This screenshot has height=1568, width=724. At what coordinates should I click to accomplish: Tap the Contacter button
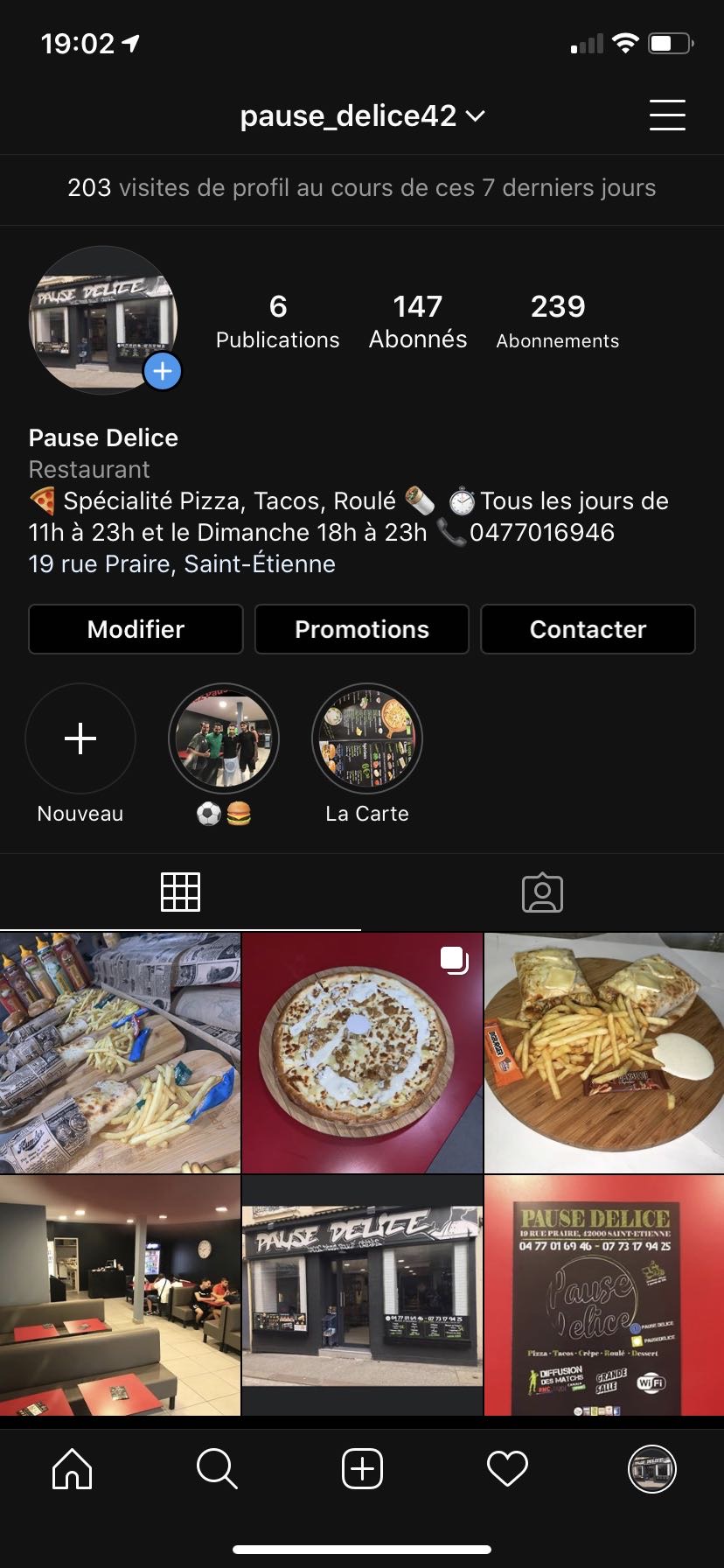pos(588,629)
